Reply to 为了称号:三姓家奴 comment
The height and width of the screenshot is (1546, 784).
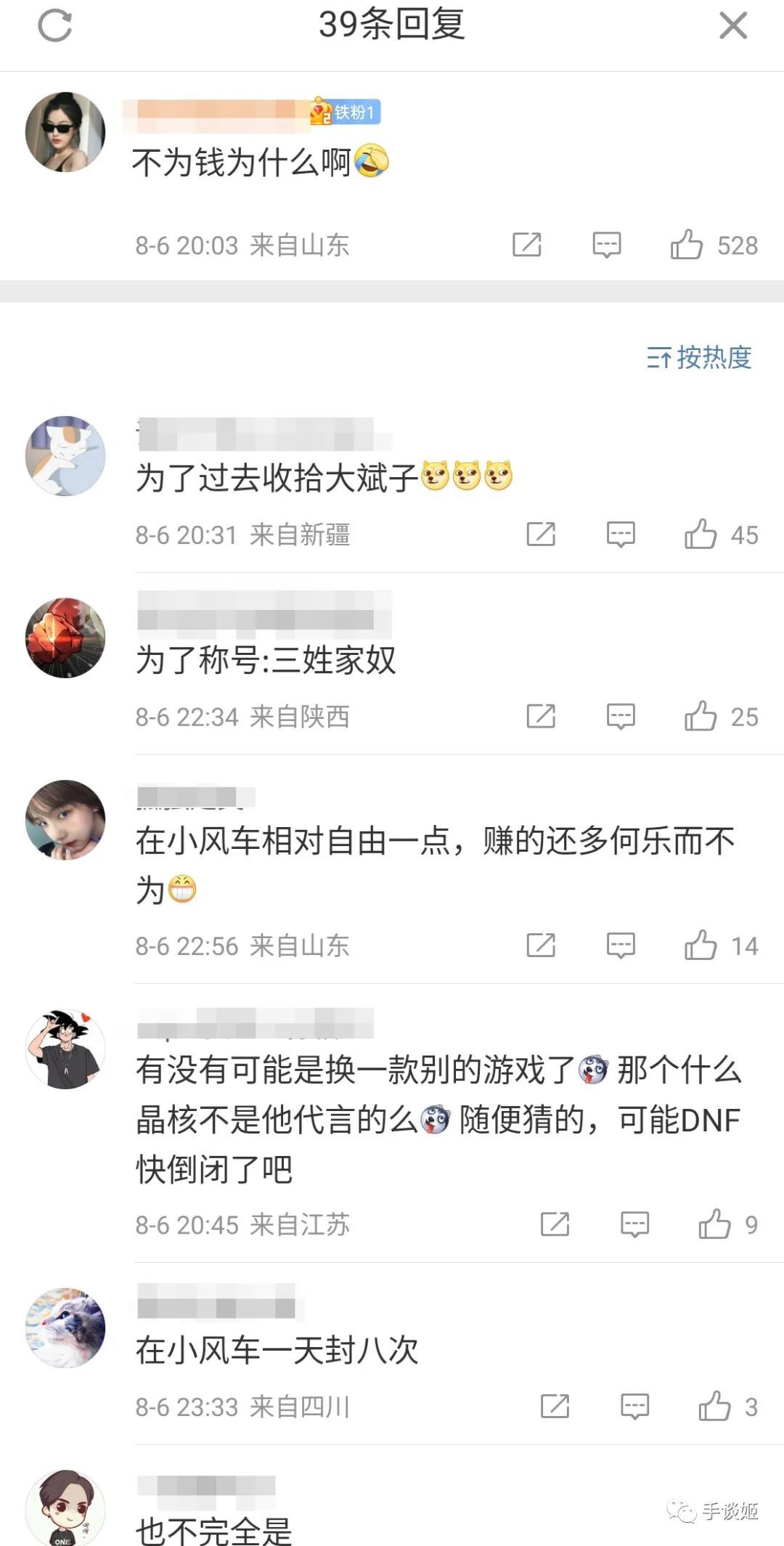point(621,717)
